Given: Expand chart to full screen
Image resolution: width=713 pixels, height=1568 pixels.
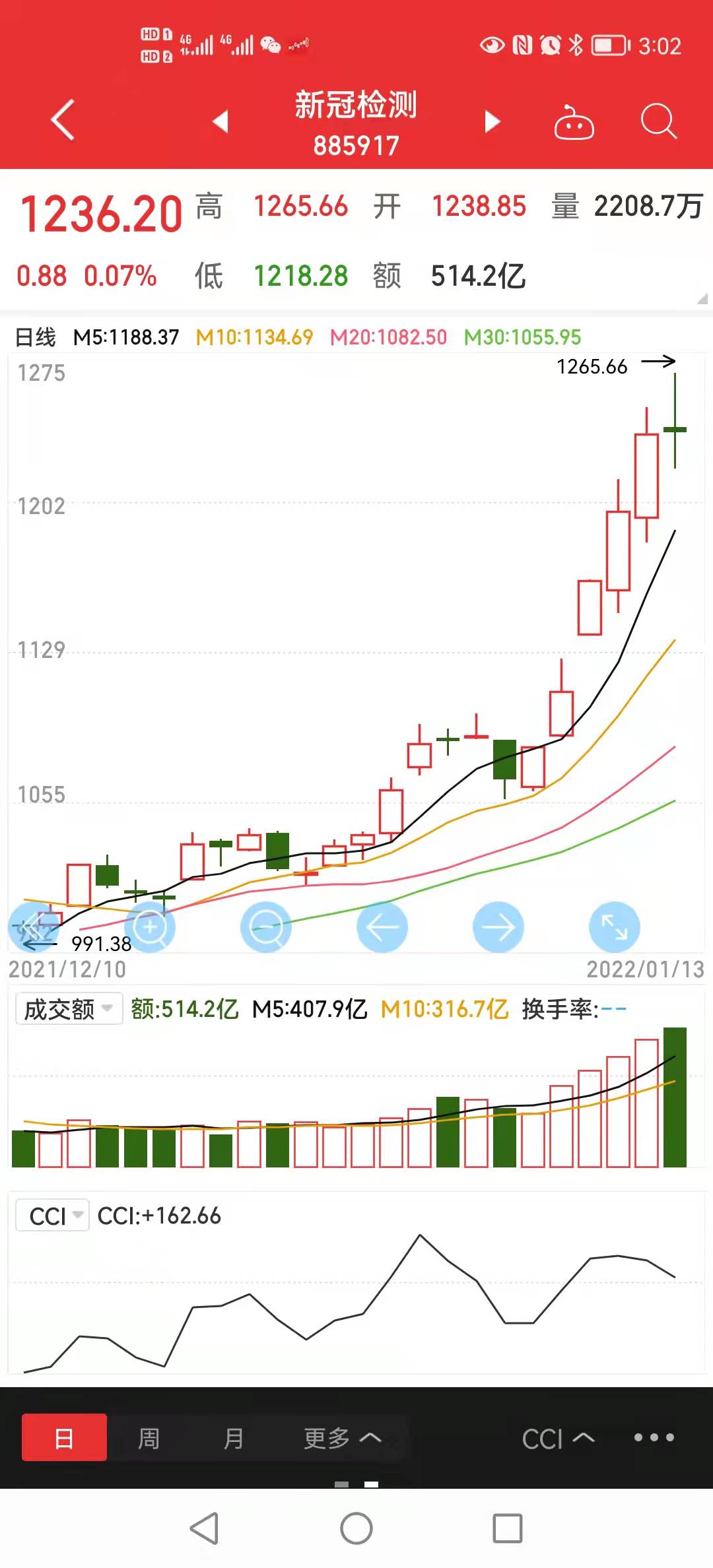Looking at the screenshot, I should pyautogui.click(x=615, y=927).
